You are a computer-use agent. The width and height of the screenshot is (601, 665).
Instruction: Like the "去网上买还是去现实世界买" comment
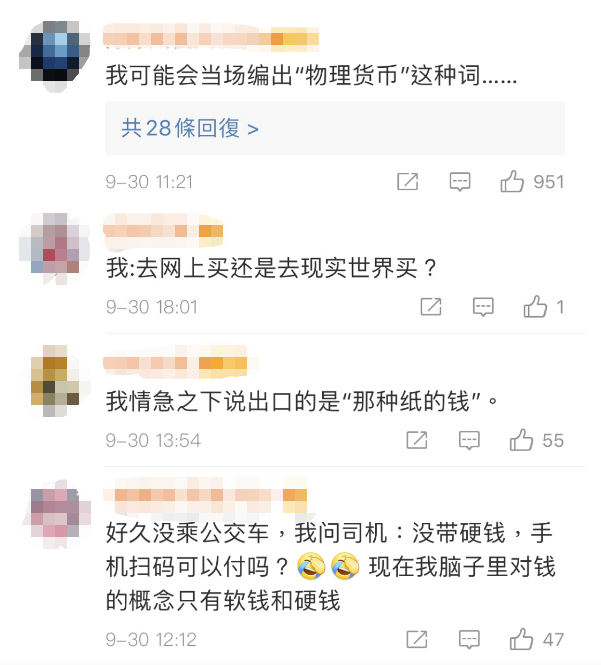click(535, 307)
